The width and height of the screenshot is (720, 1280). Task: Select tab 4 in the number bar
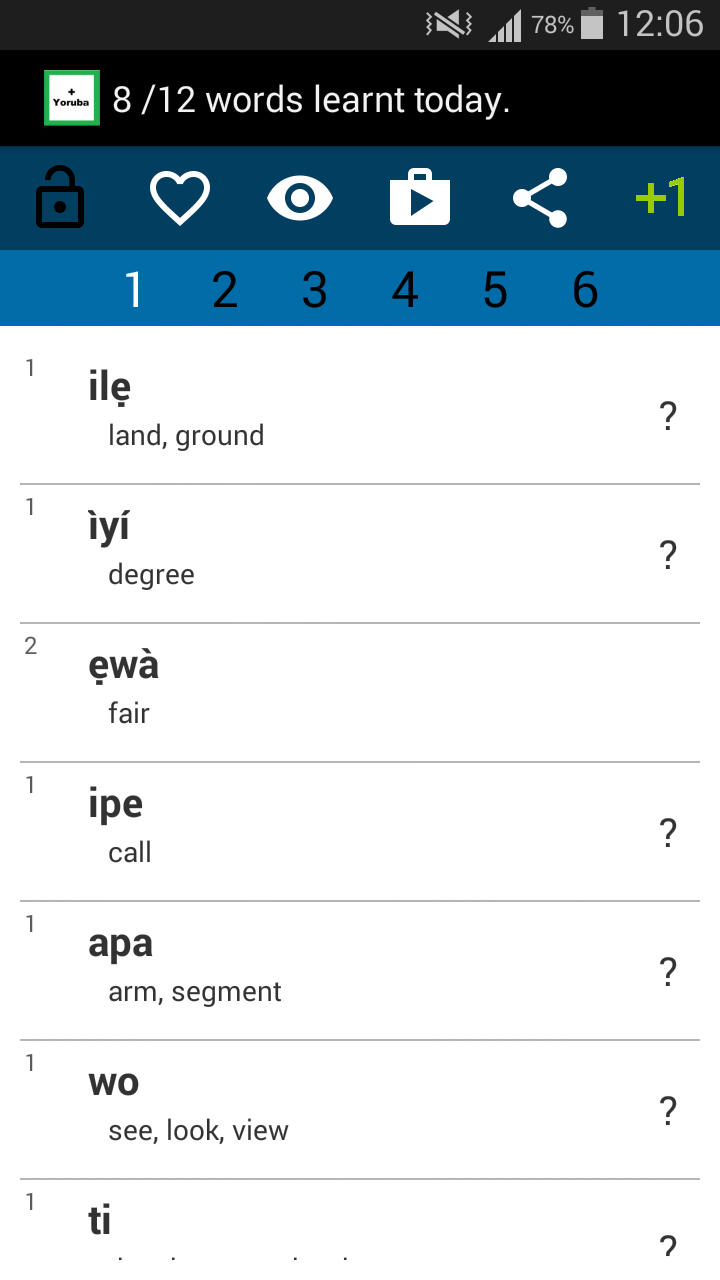pyautogui.click(x=405, y=289)
